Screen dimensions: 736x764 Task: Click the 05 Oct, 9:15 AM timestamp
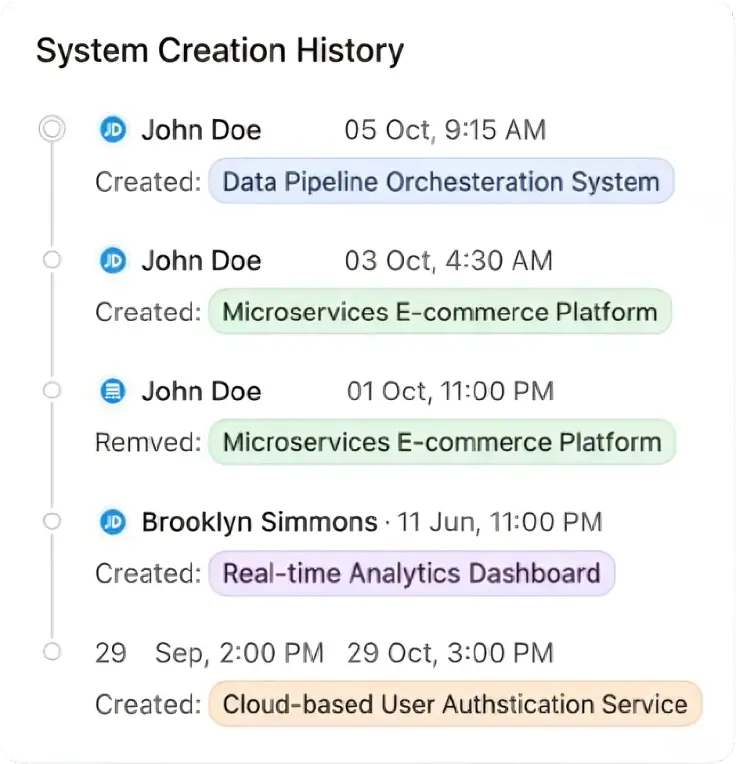click(x=446, y=130)
